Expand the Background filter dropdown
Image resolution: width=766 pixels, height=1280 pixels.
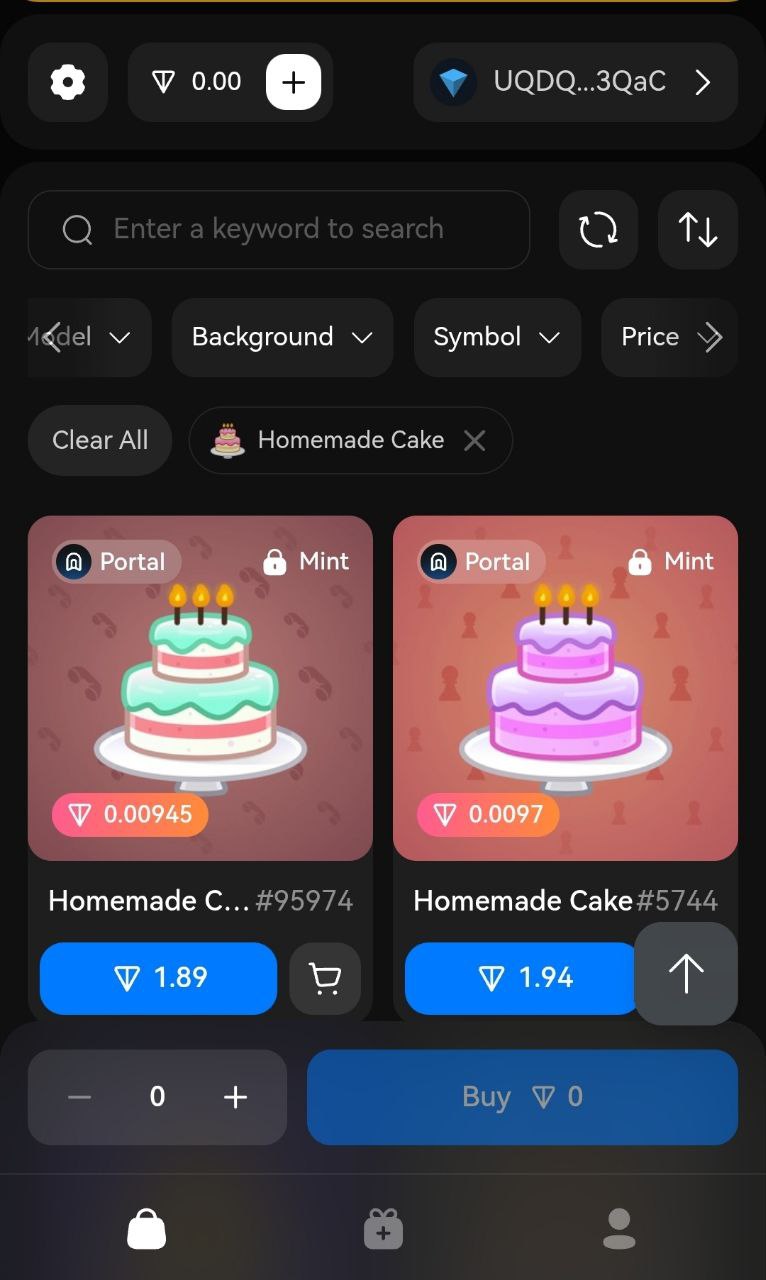coord(281,337)
